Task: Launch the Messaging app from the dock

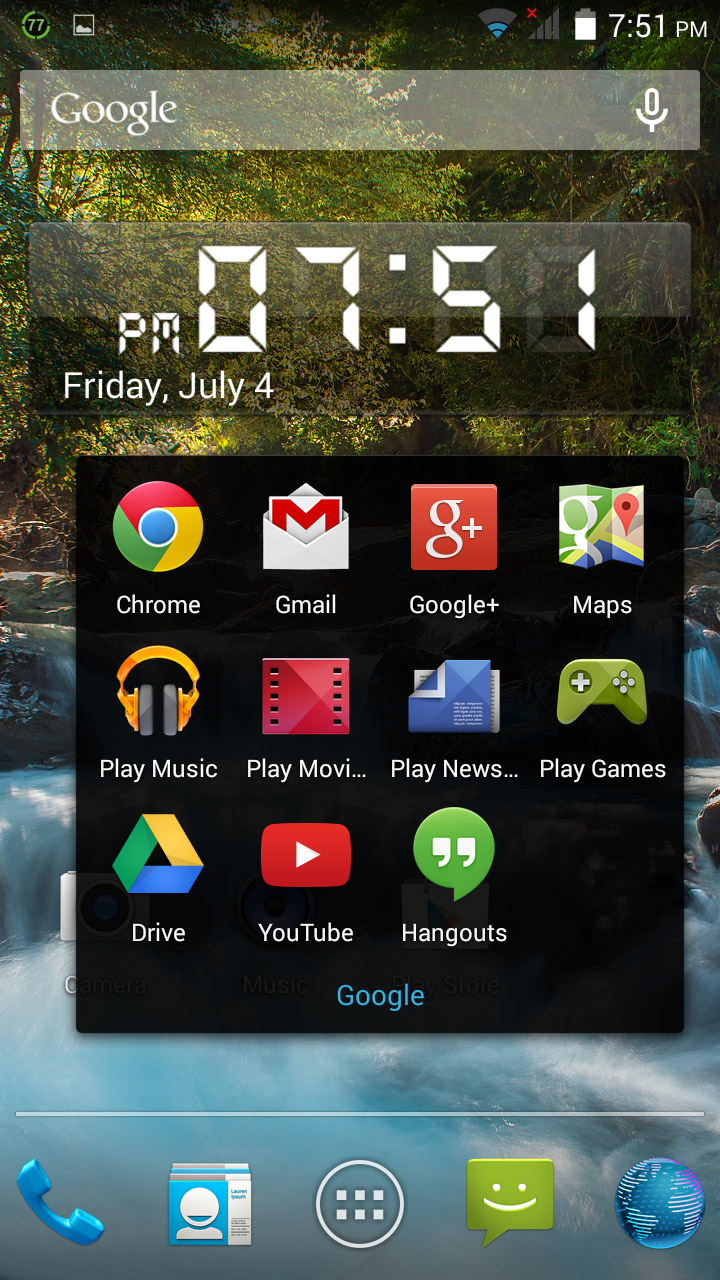Action: (x=510, y=1201)
